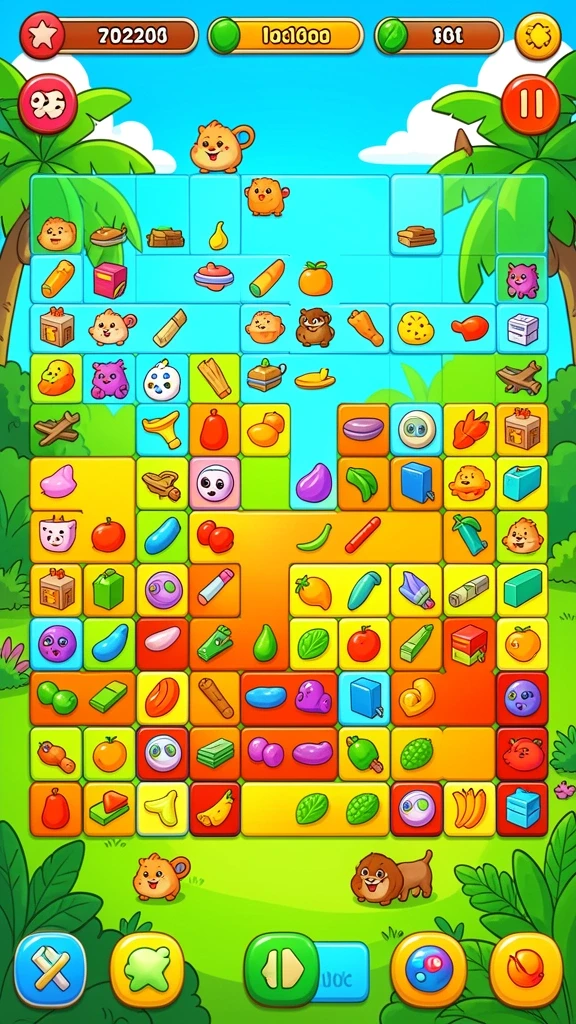Pick the purple eggplant tile
576x1024 pixels.
click(313, 483)
